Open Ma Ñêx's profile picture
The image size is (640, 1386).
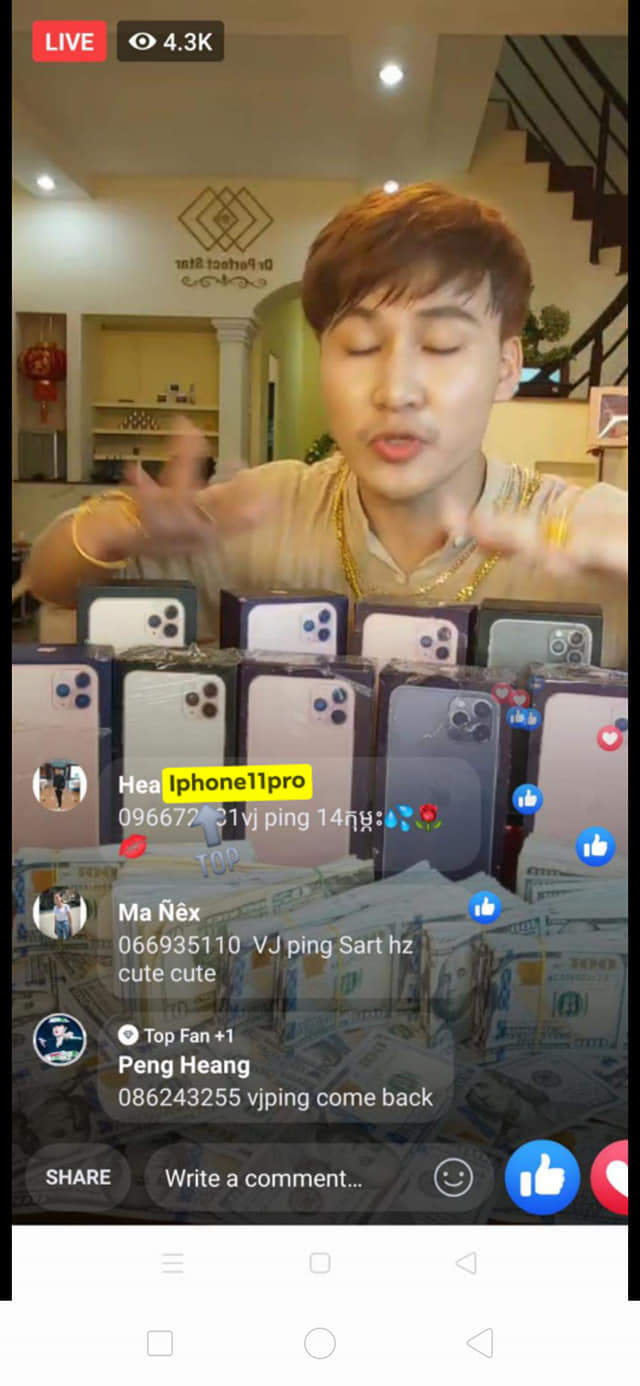coord(59,913)
